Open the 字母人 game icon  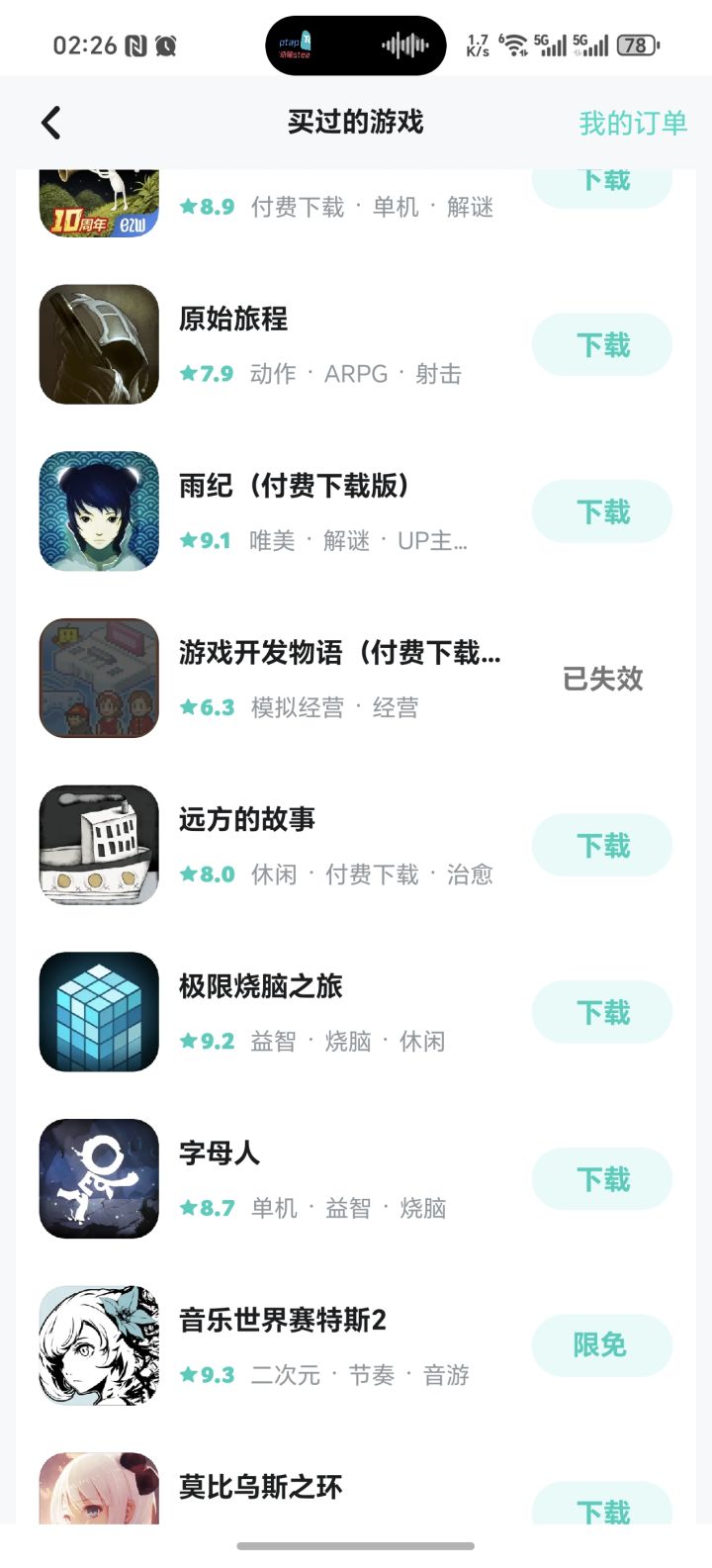pos(99,1179)
